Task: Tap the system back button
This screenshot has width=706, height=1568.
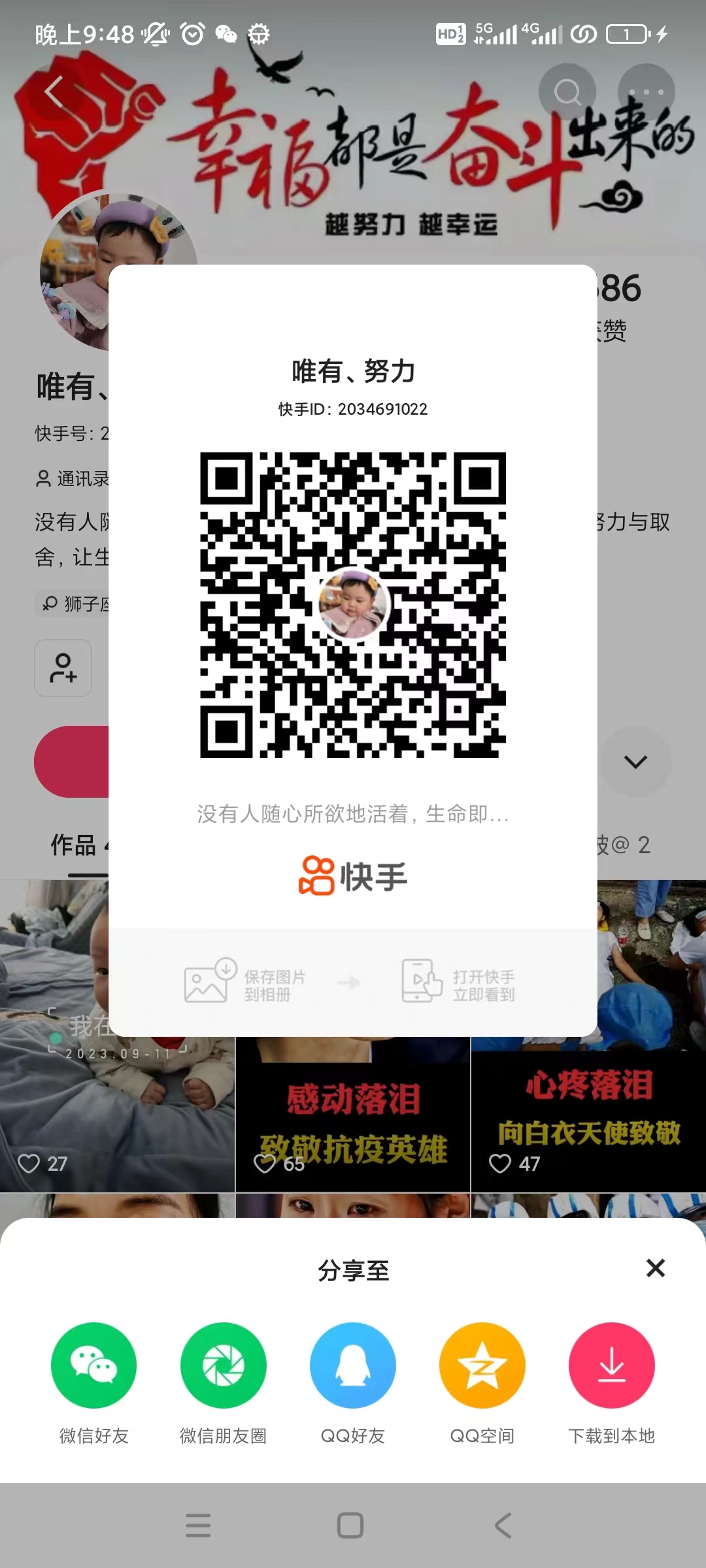Action: [x=503, y=1526]
